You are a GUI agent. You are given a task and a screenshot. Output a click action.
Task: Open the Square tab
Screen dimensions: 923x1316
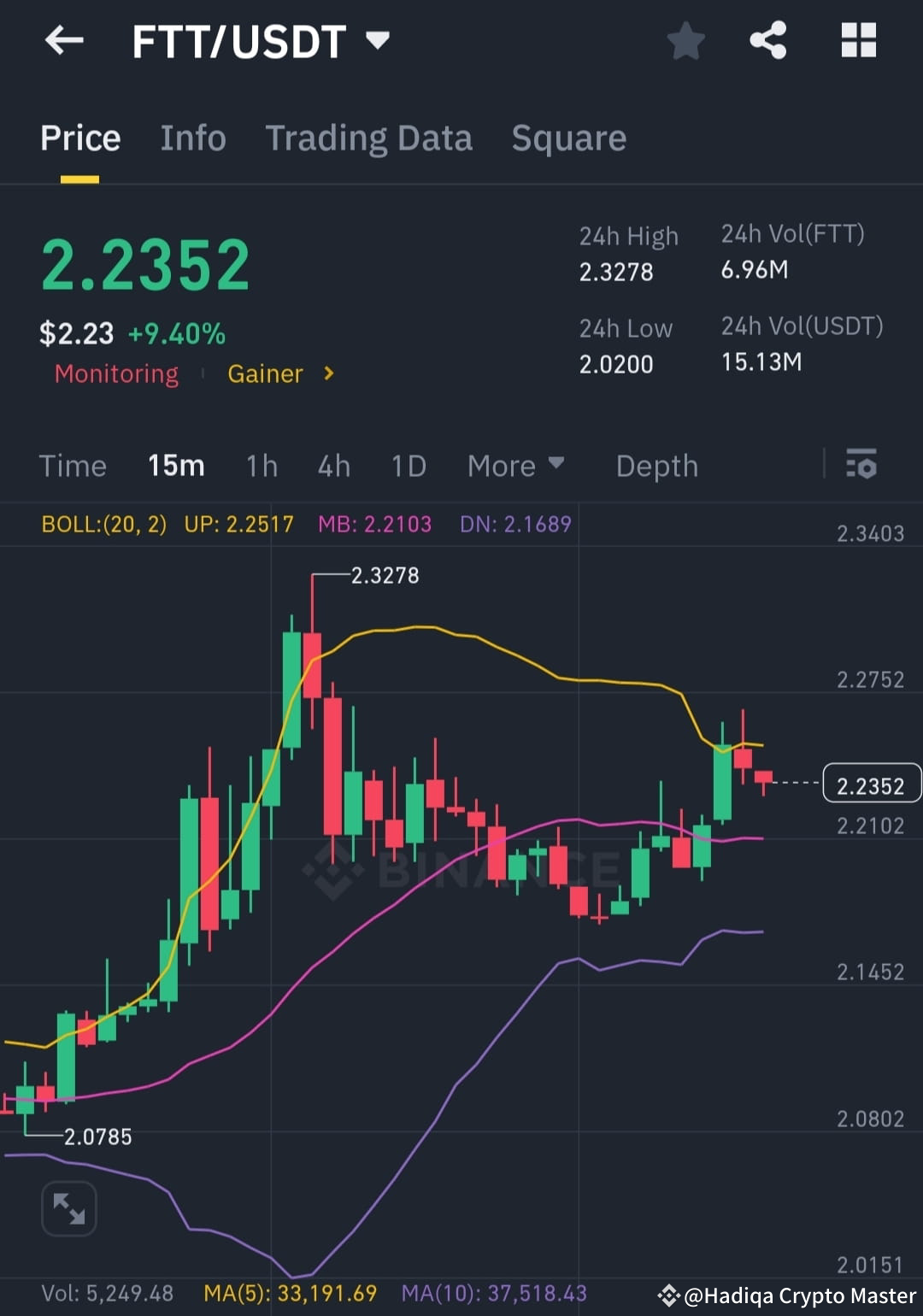click(568, 138)
